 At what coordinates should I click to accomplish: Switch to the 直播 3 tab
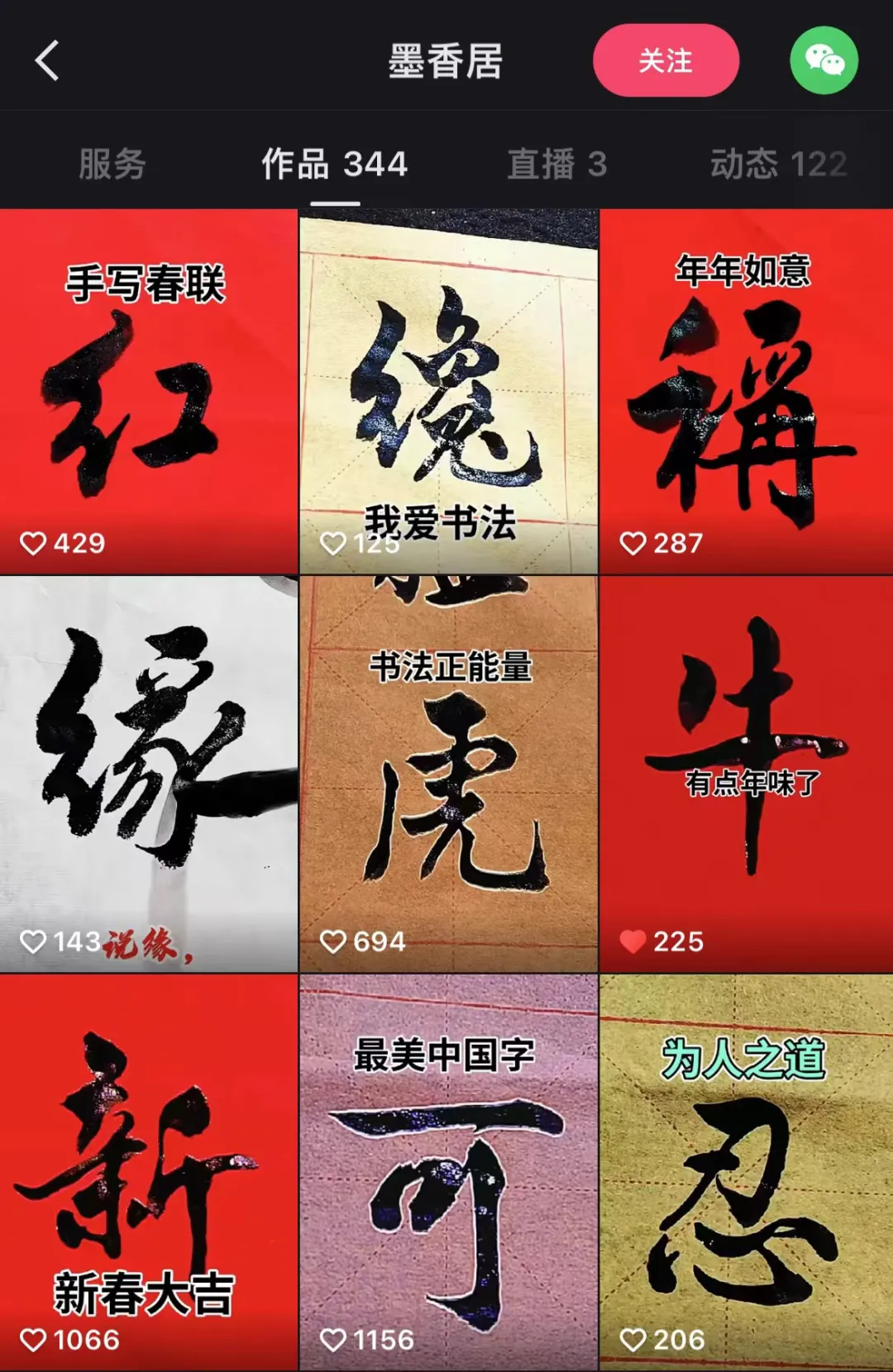pyautogui.click(x=556, y=164)
